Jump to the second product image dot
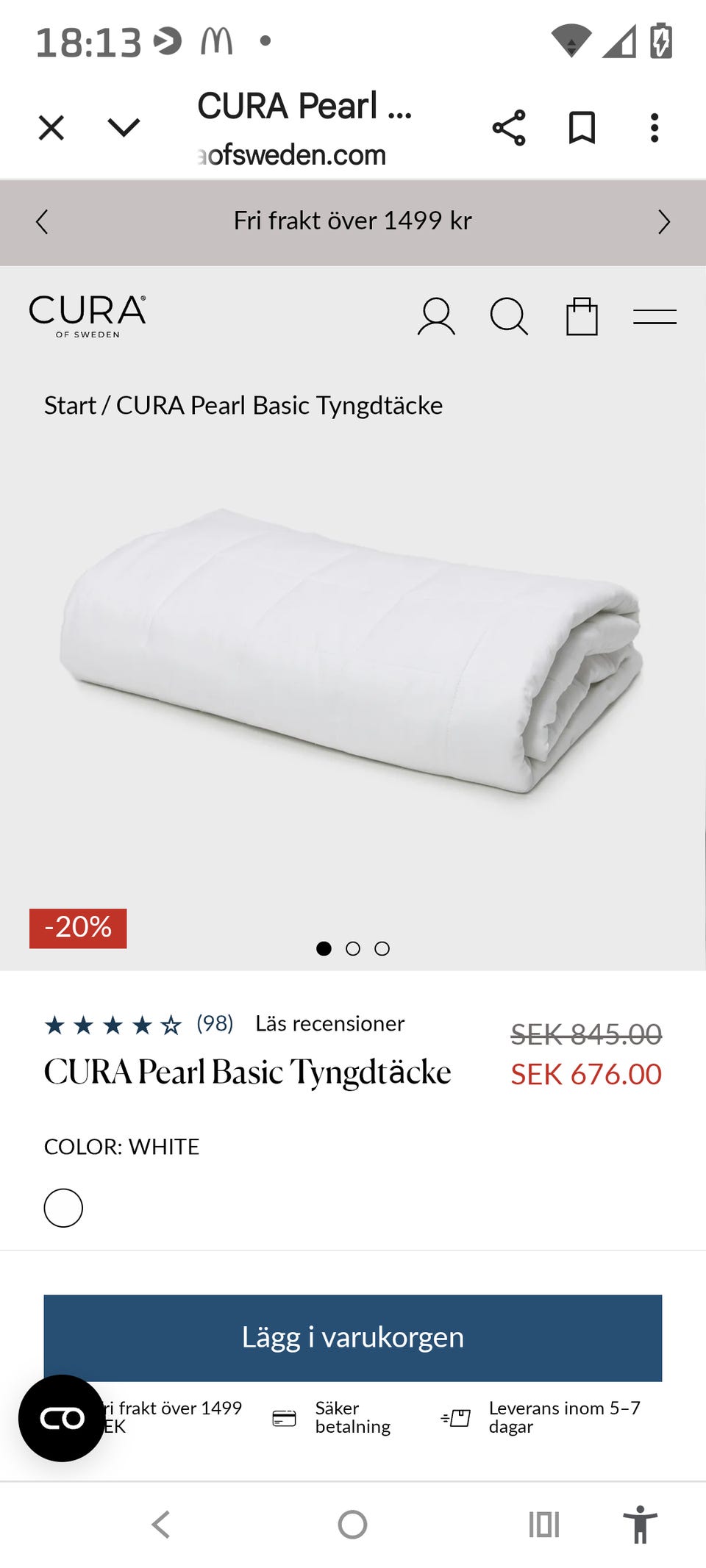This screenshot has width=706, height=1568. tap(353, 948)
